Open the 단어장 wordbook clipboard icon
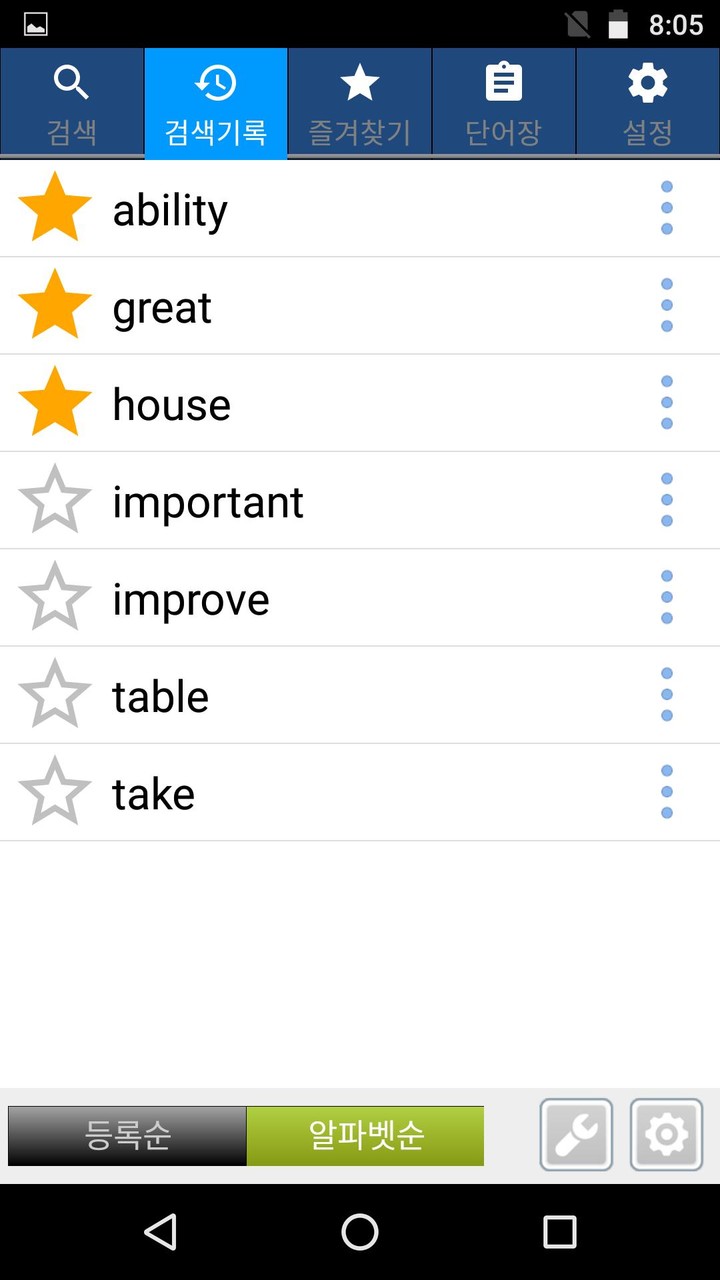The width and height of the screenshot is (720, 1280). pos(503,83)
